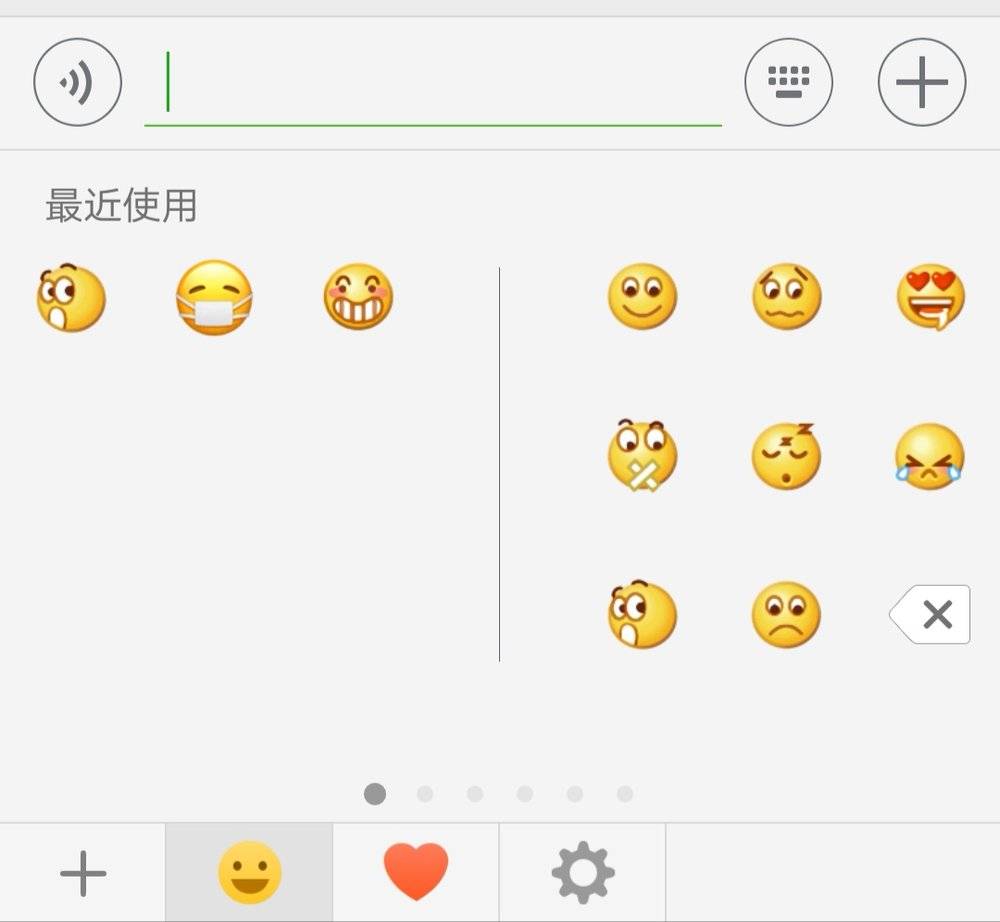The width and height of the screenshot is (1000, 922).
Task: Select the smiling face emoji
Action: pos(642,297)
